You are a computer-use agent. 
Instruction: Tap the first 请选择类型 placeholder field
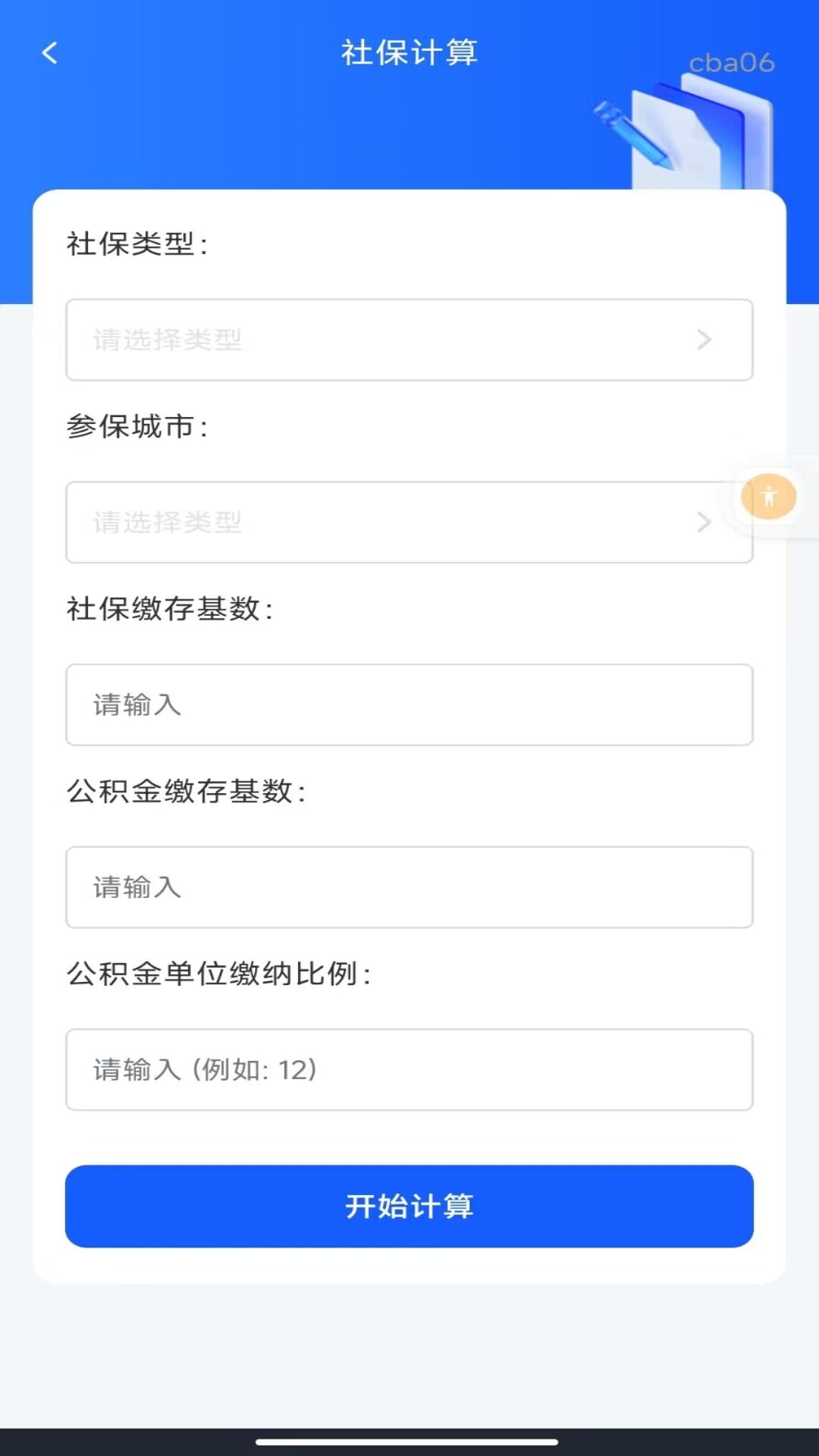[x=303, y=340]
